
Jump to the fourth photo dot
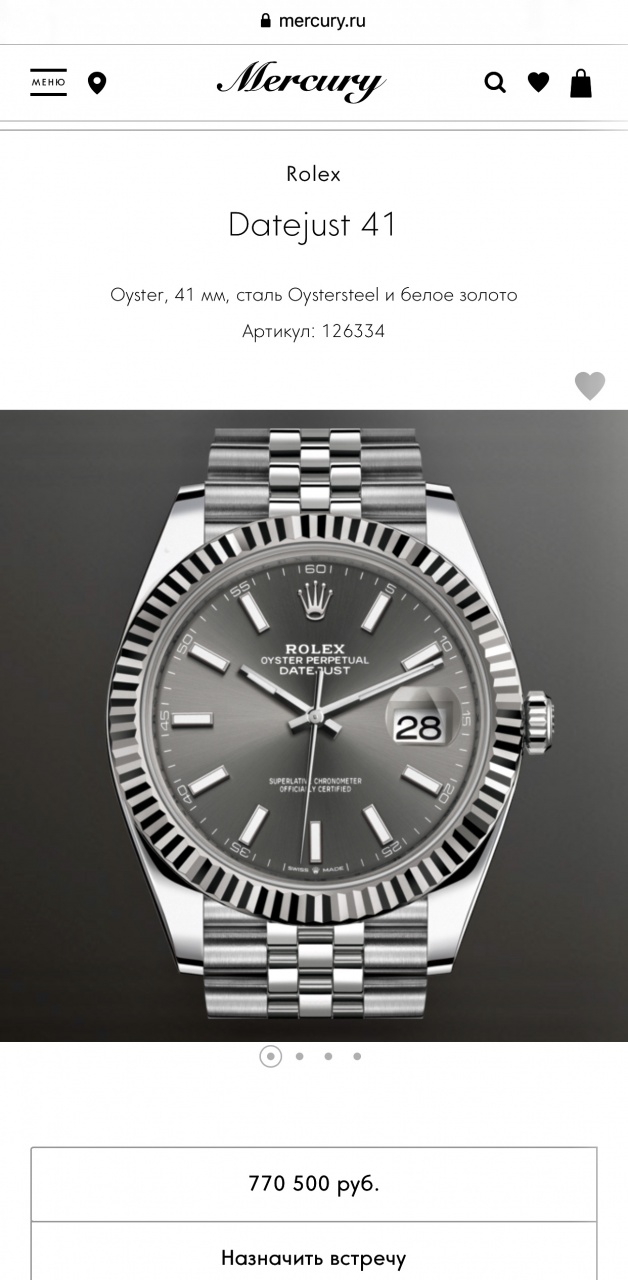point(357,1056)
